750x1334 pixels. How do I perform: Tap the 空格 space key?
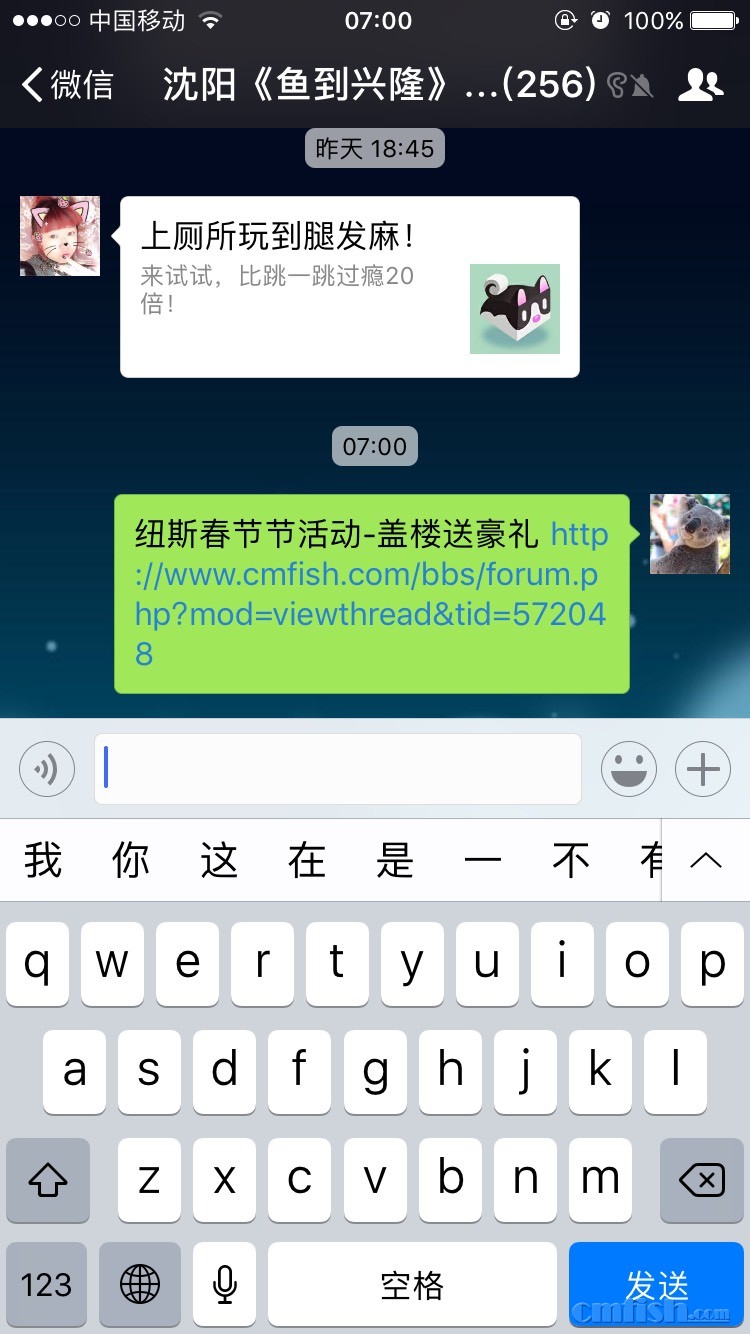pos(412,1284)
